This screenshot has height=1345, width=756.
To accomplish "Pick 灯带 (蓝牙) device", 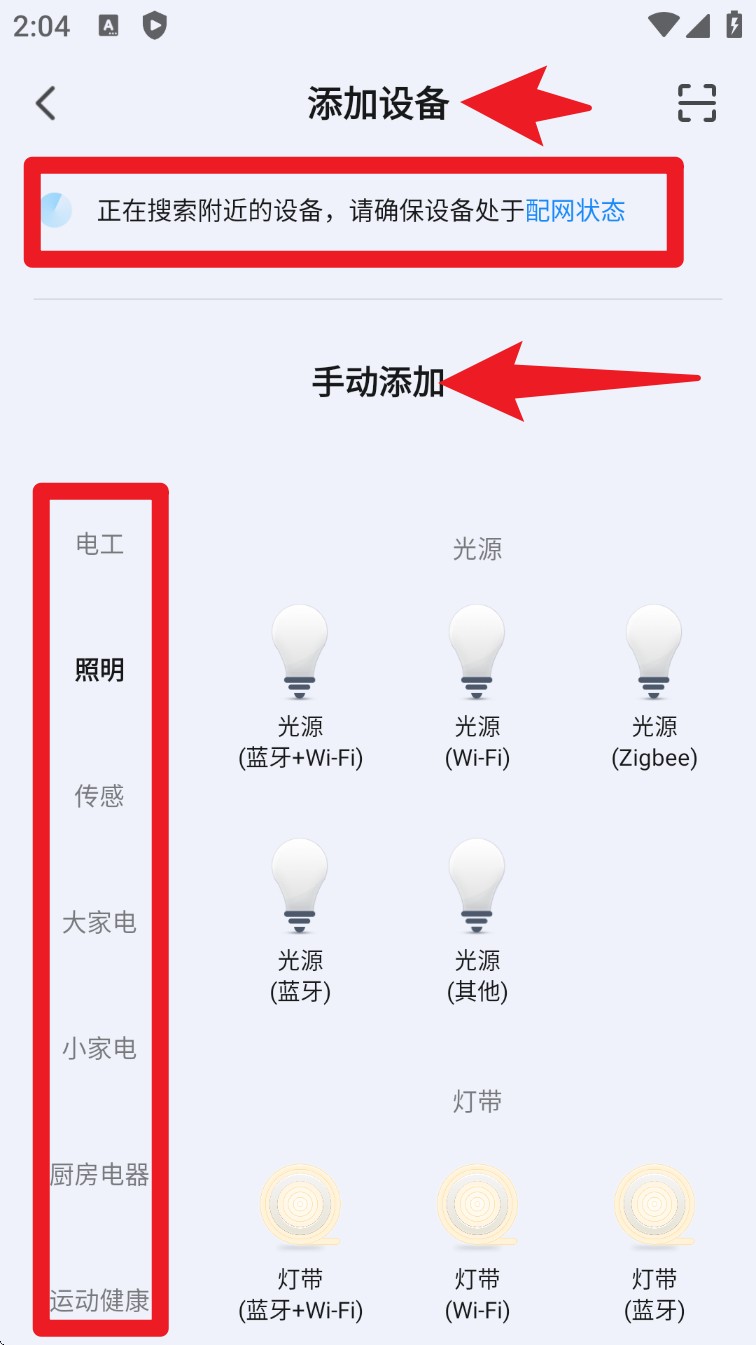I will click(654, 1240).
